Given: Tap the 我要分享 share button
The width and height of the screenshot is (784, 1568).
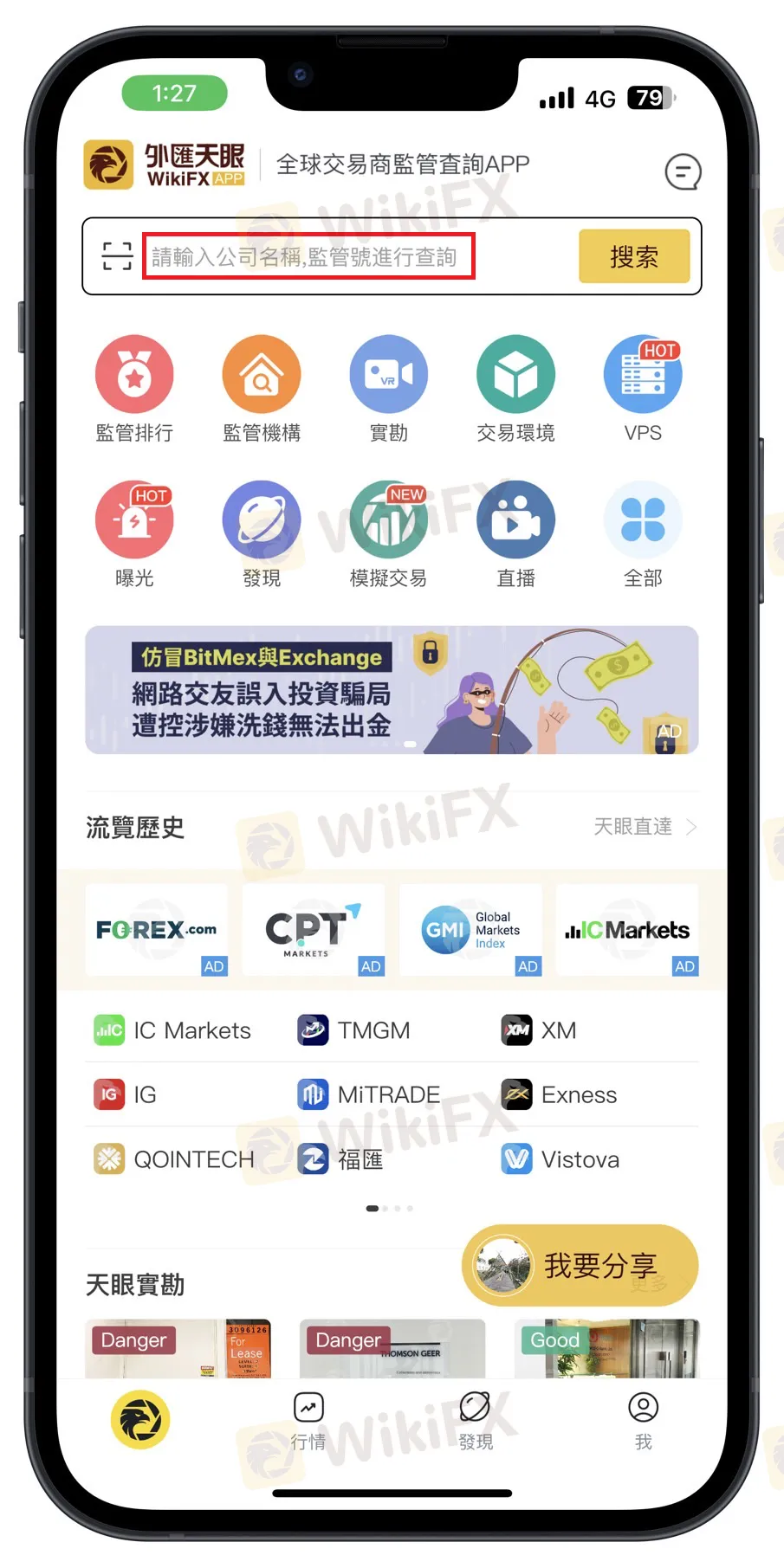Looking at the screenshot, I should pos(580,1265).
